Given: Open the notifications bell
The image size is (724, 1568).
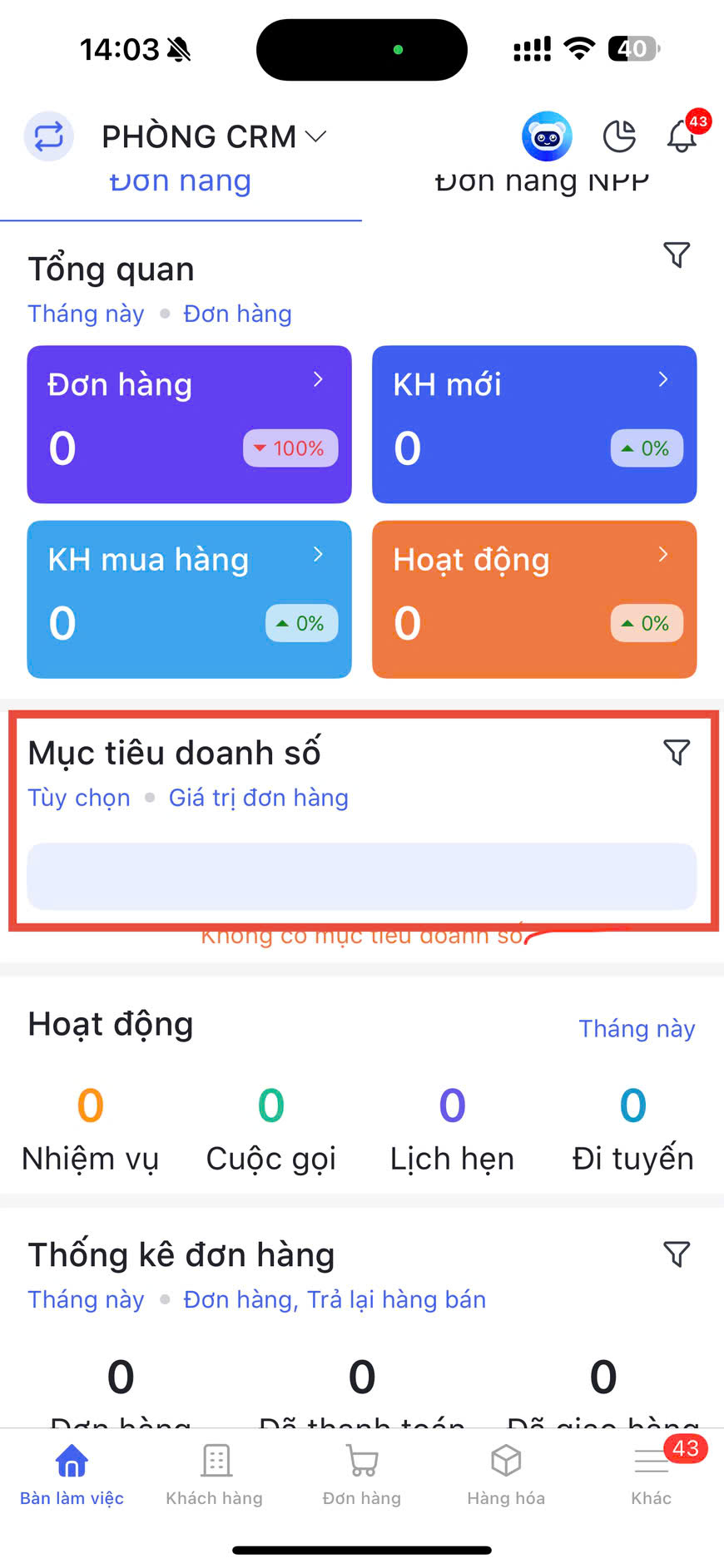Looking at the screenshot, I should [682, 136].
